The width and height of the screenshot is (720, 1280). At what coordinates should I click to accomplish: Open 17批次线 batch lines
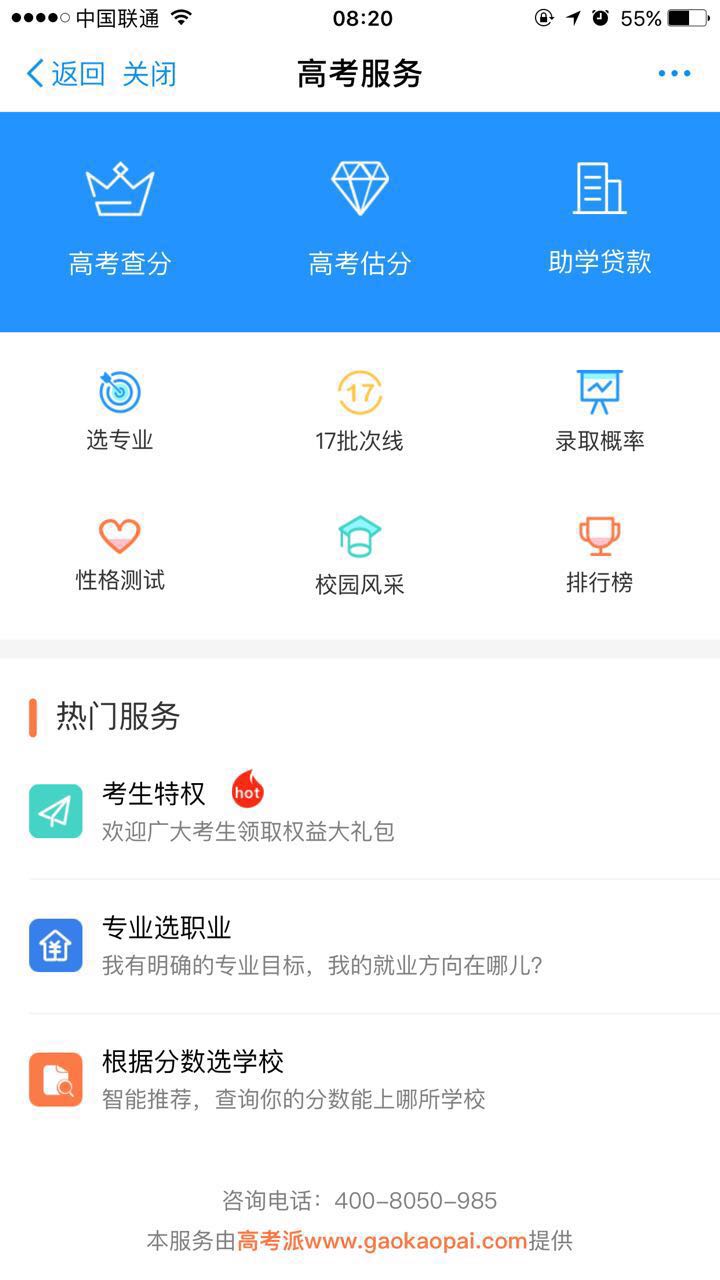click(x=360, y=410)
